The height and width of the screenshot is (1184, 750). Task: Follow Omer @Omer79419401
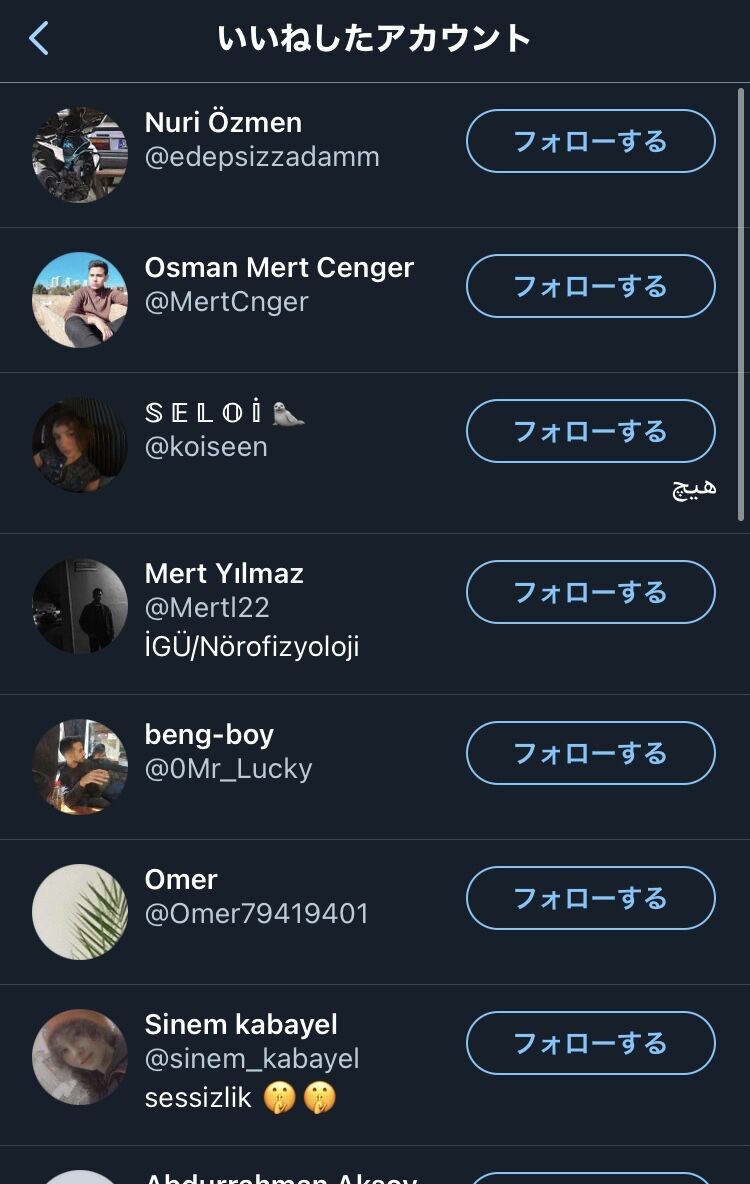(590, 898)
